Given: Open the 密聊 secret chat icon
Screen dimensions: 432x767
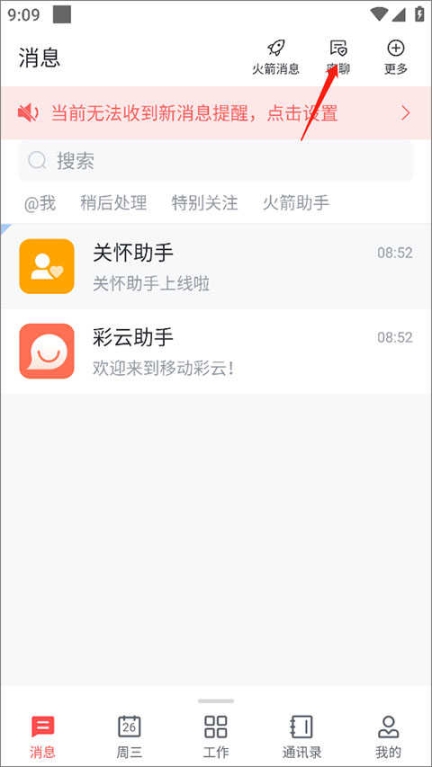Looking at the screenshot, I should pyautogui.click(x=338, y=57).
